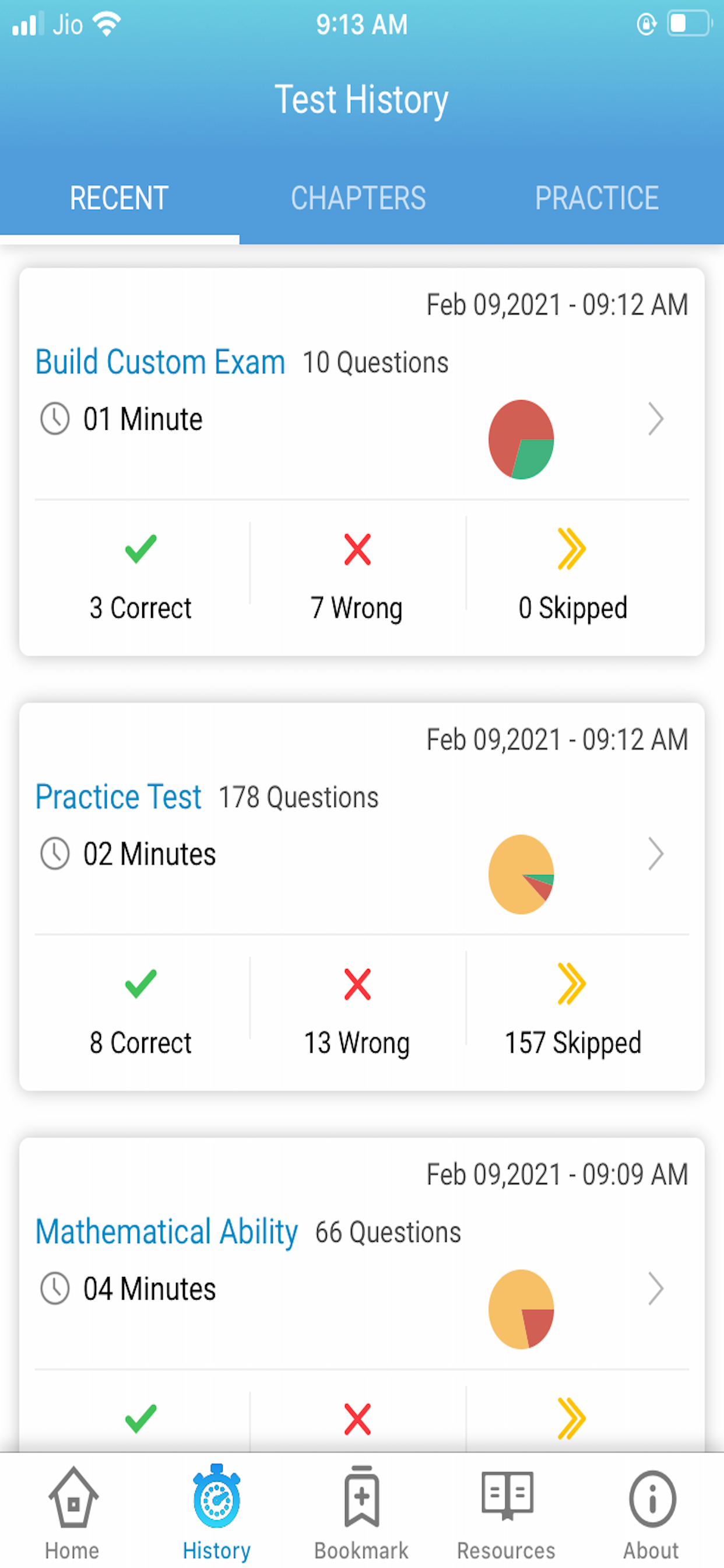This screenshot has height=1568, width=724.
Task: Select the RECENT tab
Action: (120, 197)
